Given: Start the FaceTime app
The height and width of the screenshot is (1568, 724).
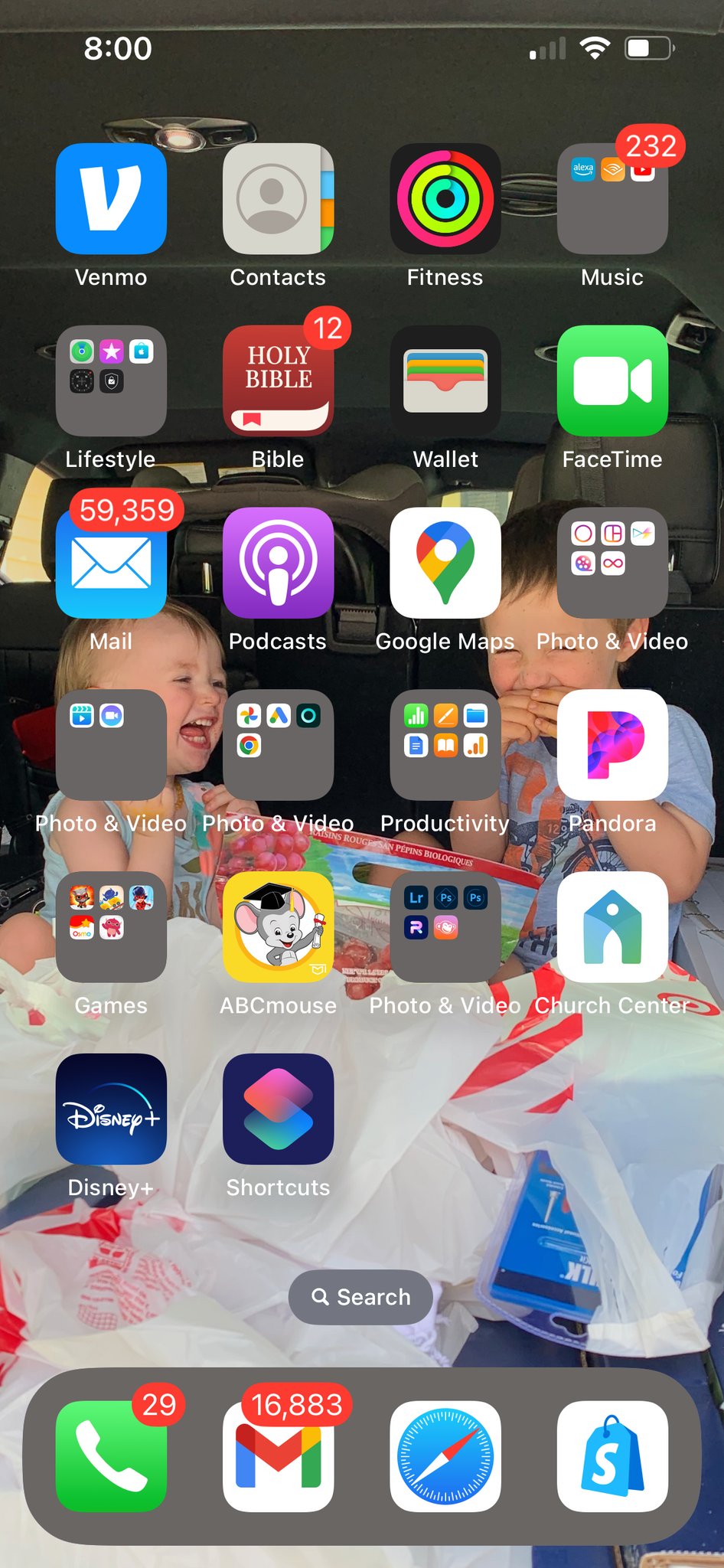Looking at the screenshot, I should click(x=612, y=381).
